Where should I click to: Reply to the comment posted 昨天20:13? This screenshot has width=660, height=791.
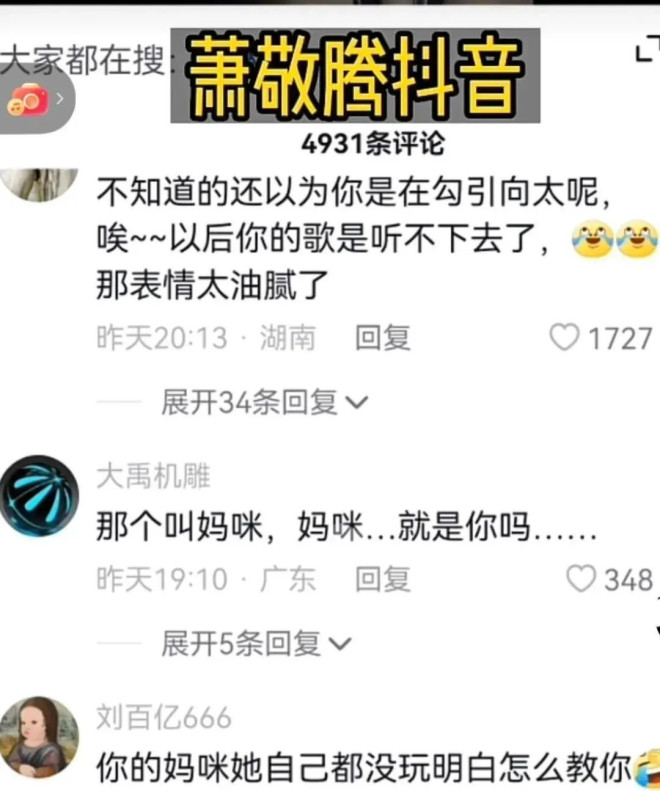[382, 338]
